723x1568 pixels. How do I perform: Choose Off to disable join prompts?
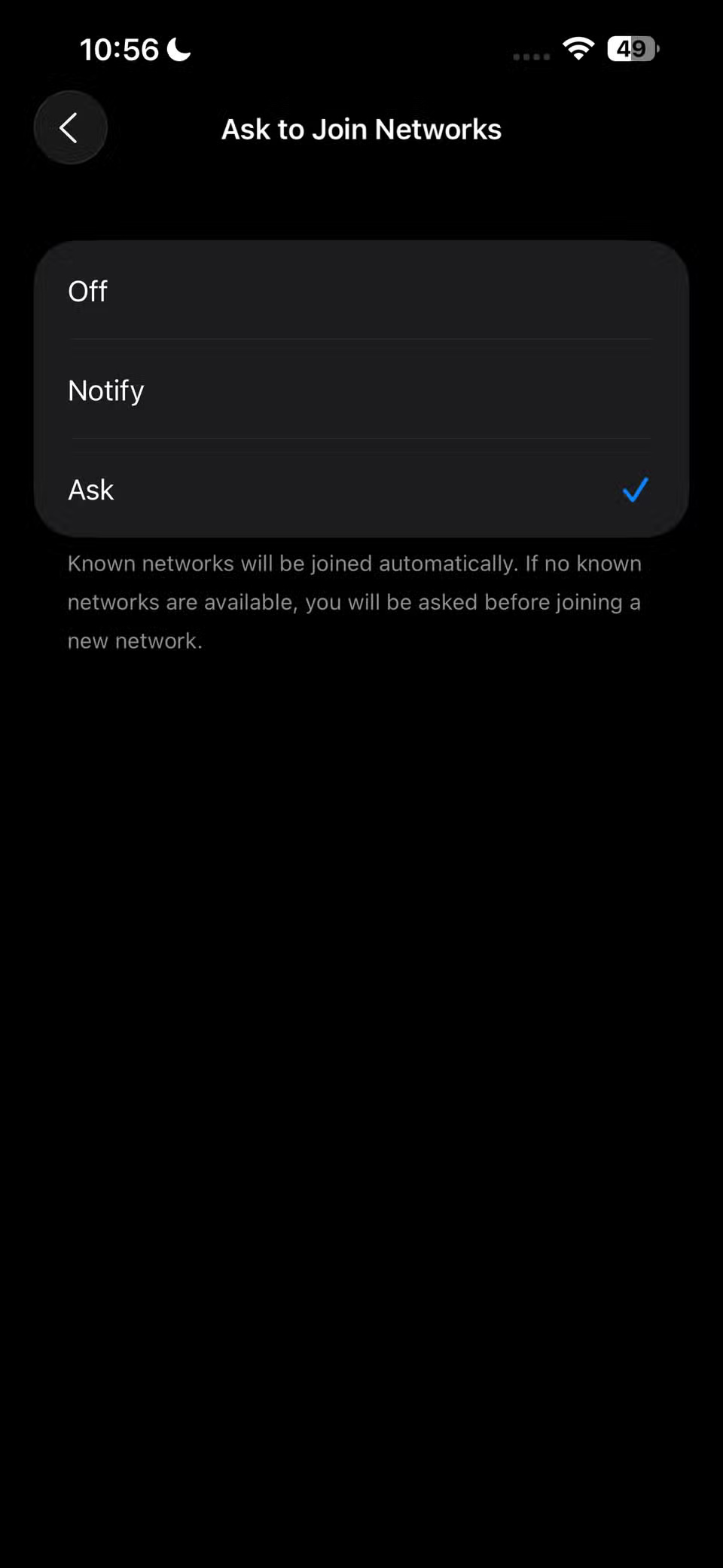click(361, 291)
